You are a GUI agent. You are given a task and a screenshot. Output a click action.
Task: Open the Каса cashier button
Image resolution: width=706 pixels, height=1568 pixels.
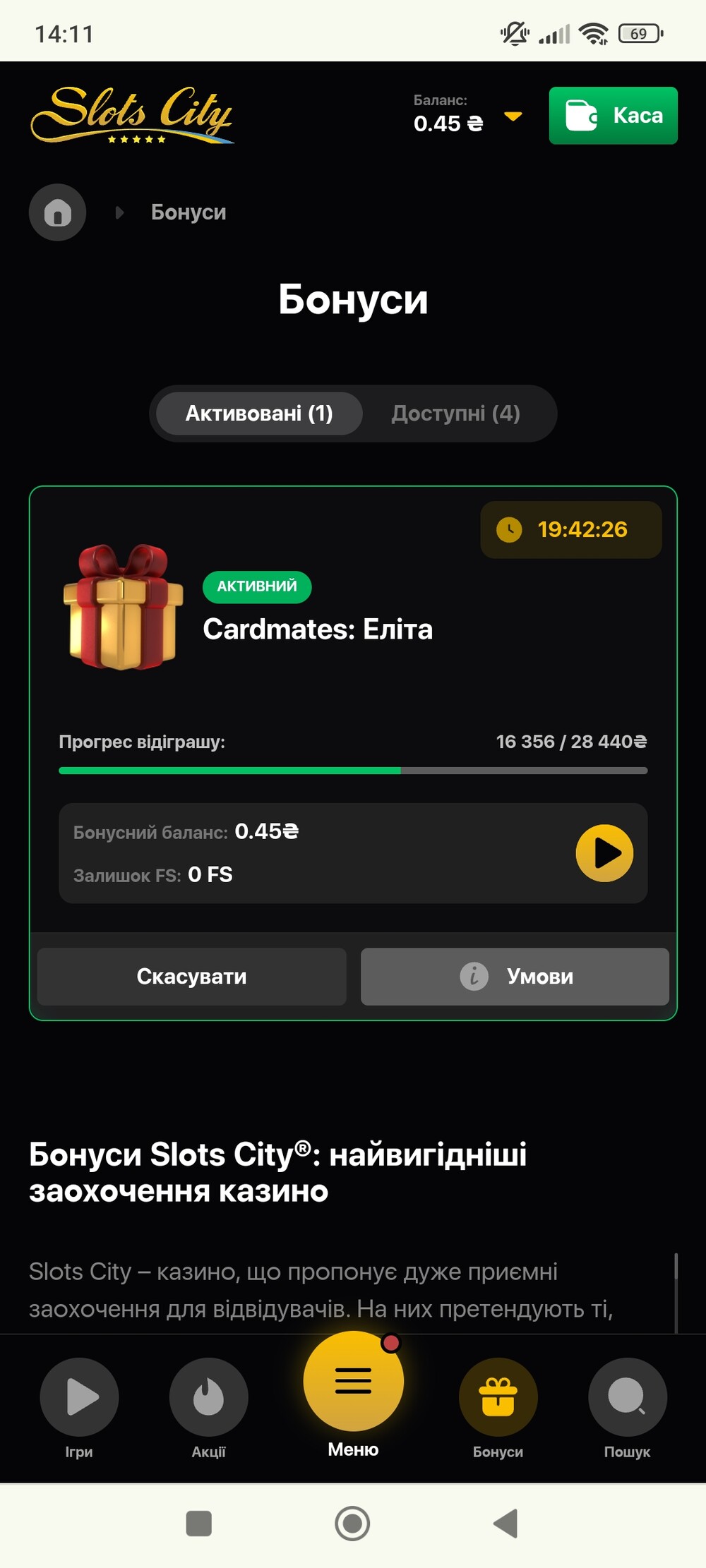[613, 116]
